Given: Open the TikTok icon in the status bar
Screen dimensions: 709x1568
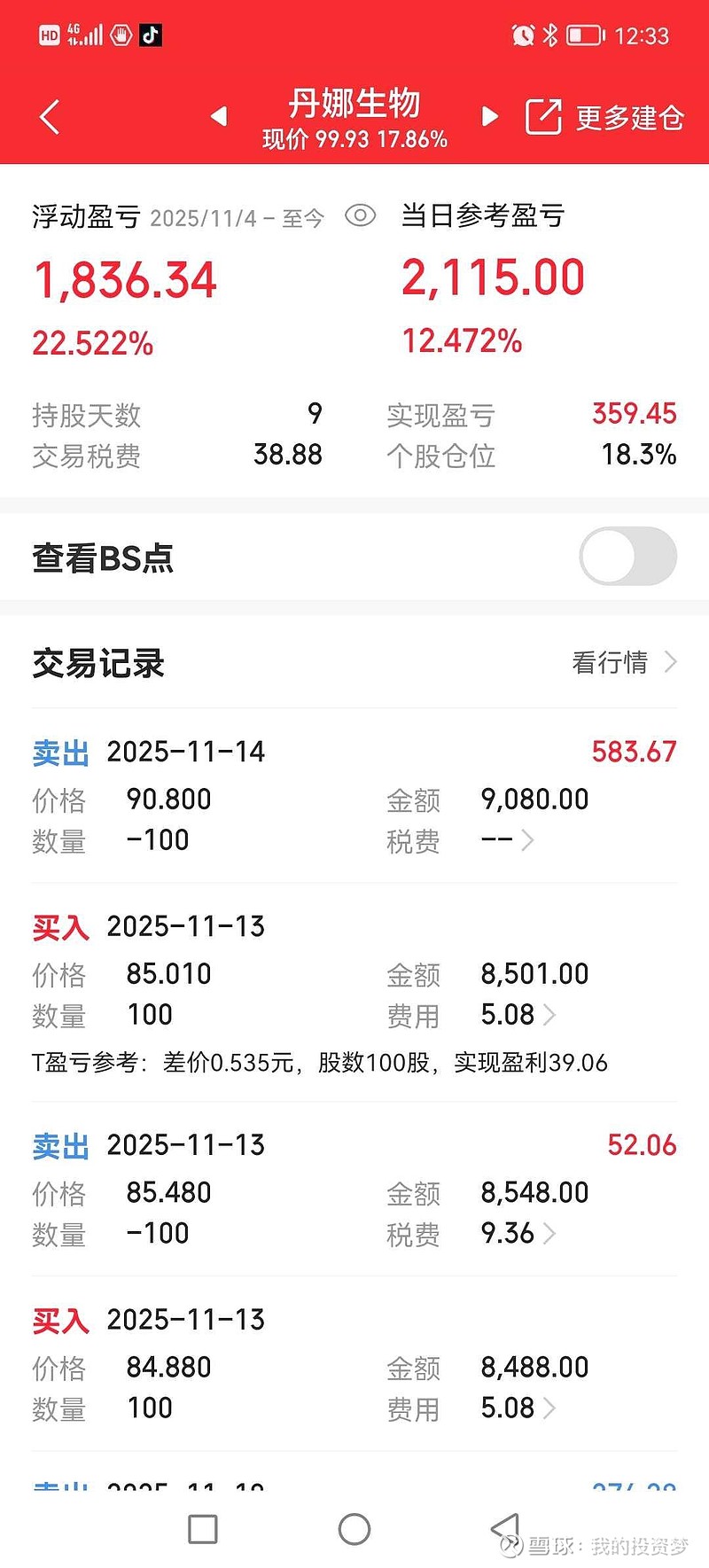Looking at the screenshot, I should pos(149,35).
